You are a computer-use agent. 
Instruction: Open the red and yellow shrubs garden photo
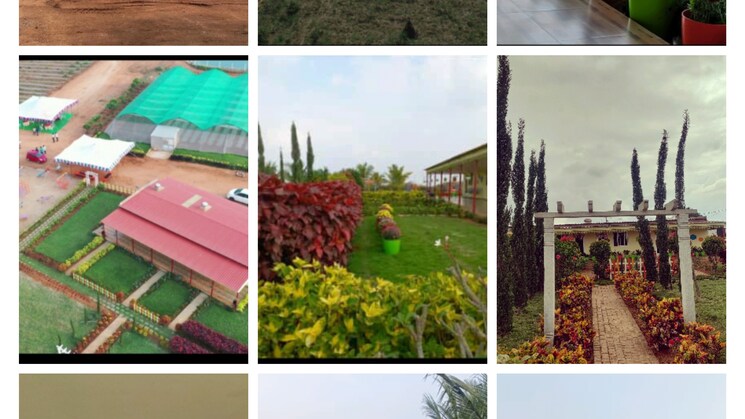(x=372, y=208)
